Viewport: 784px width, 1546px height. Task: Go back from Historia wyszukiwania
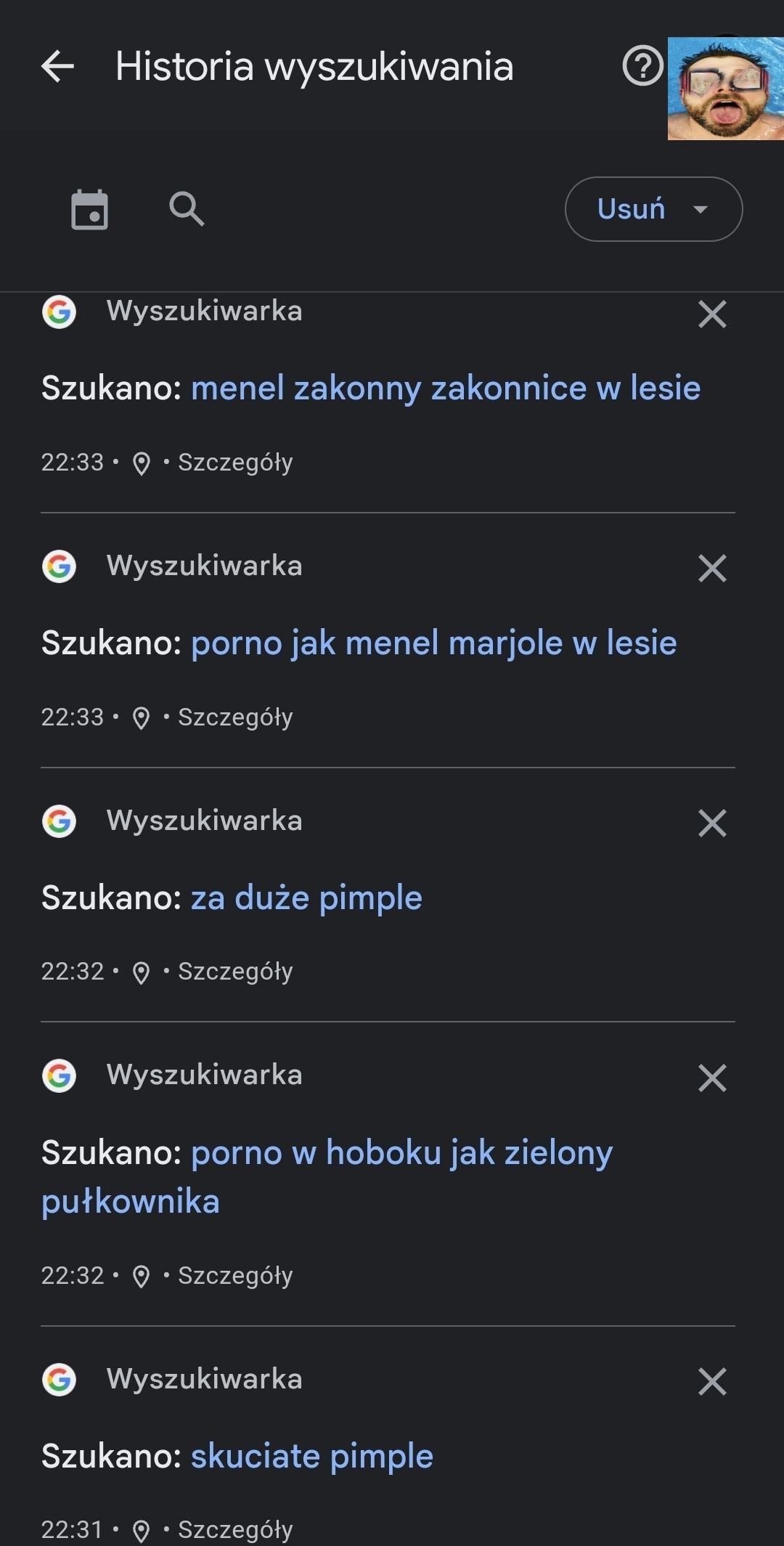pos(58,67)
